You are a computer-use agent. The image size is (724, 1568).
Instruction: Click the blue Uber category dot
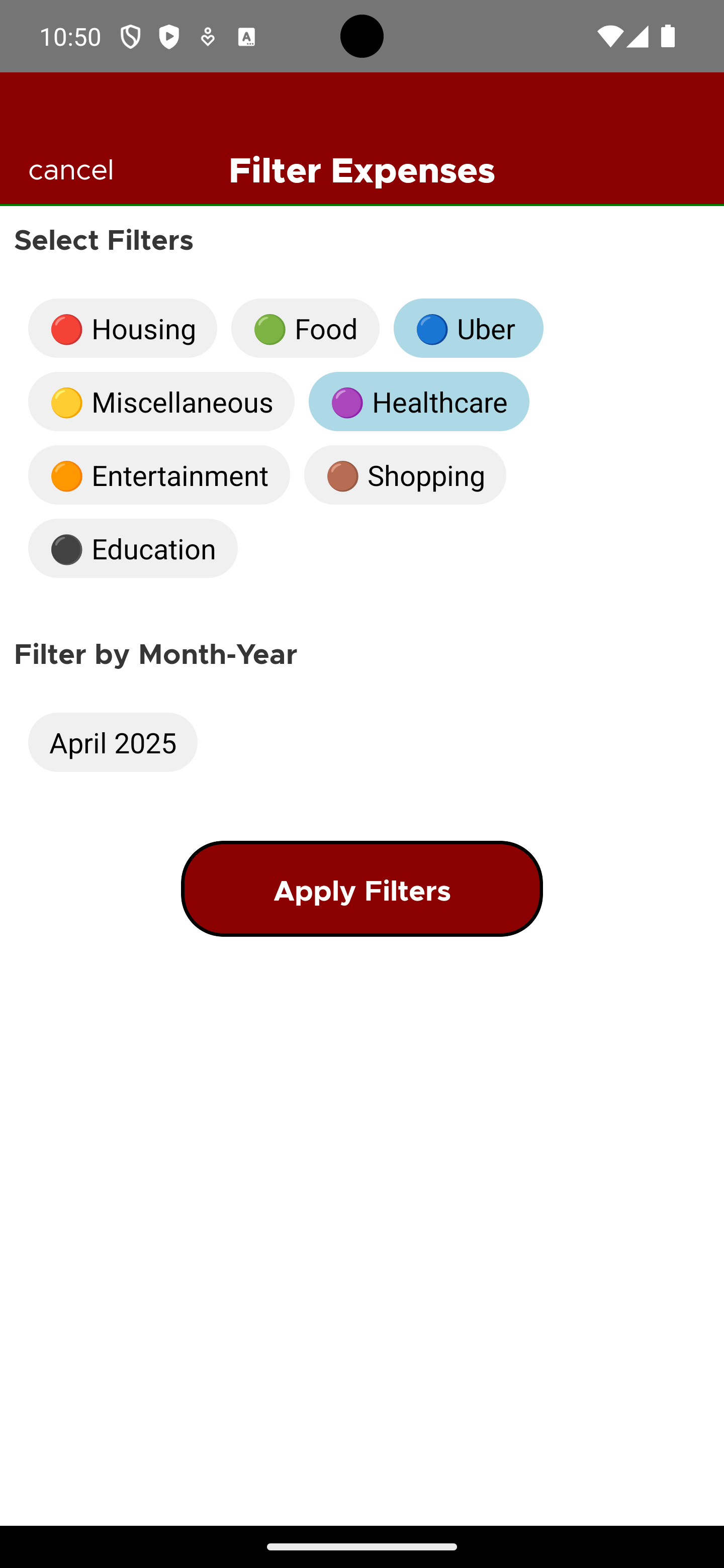pos(432,329)
